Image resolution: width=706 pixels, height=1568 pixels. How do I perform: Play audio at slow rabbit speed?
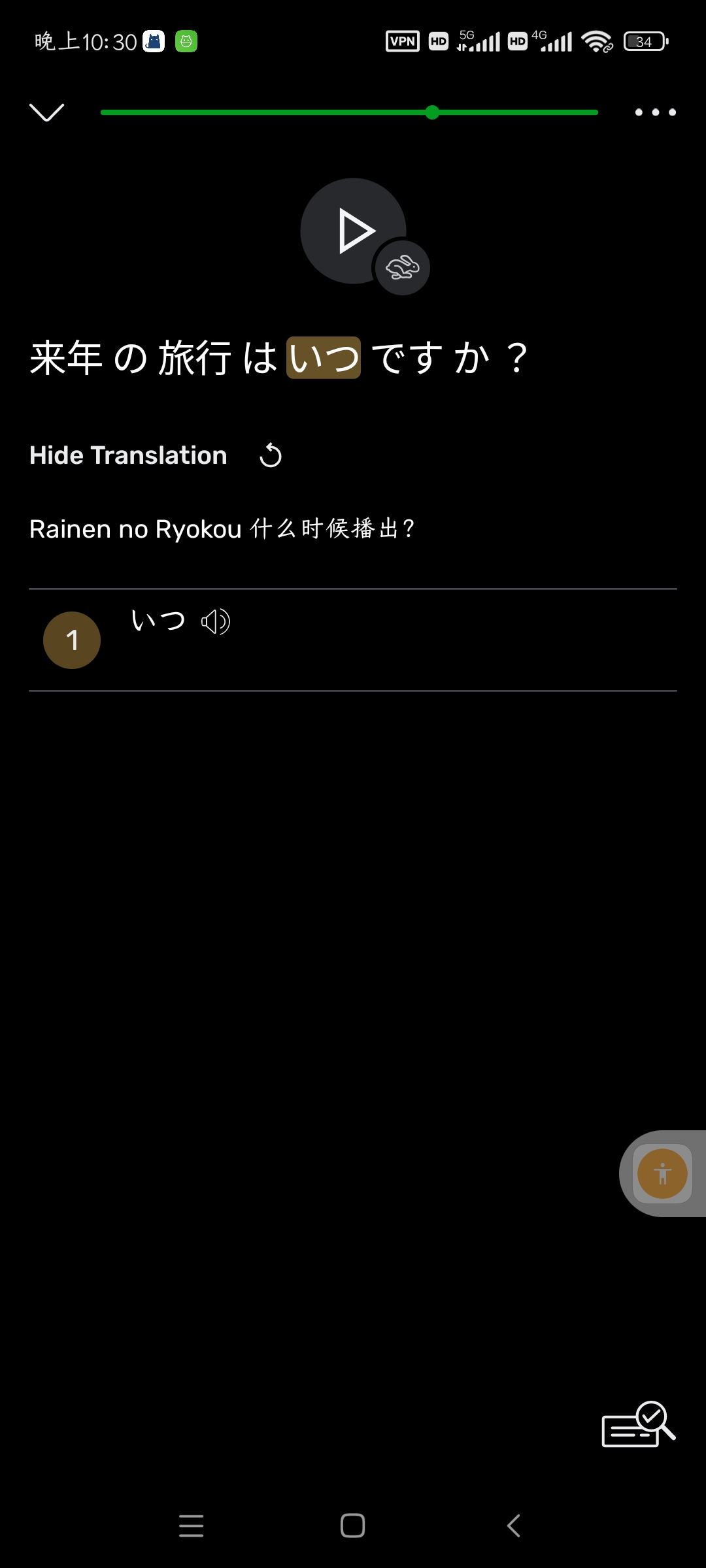(402, 268)
